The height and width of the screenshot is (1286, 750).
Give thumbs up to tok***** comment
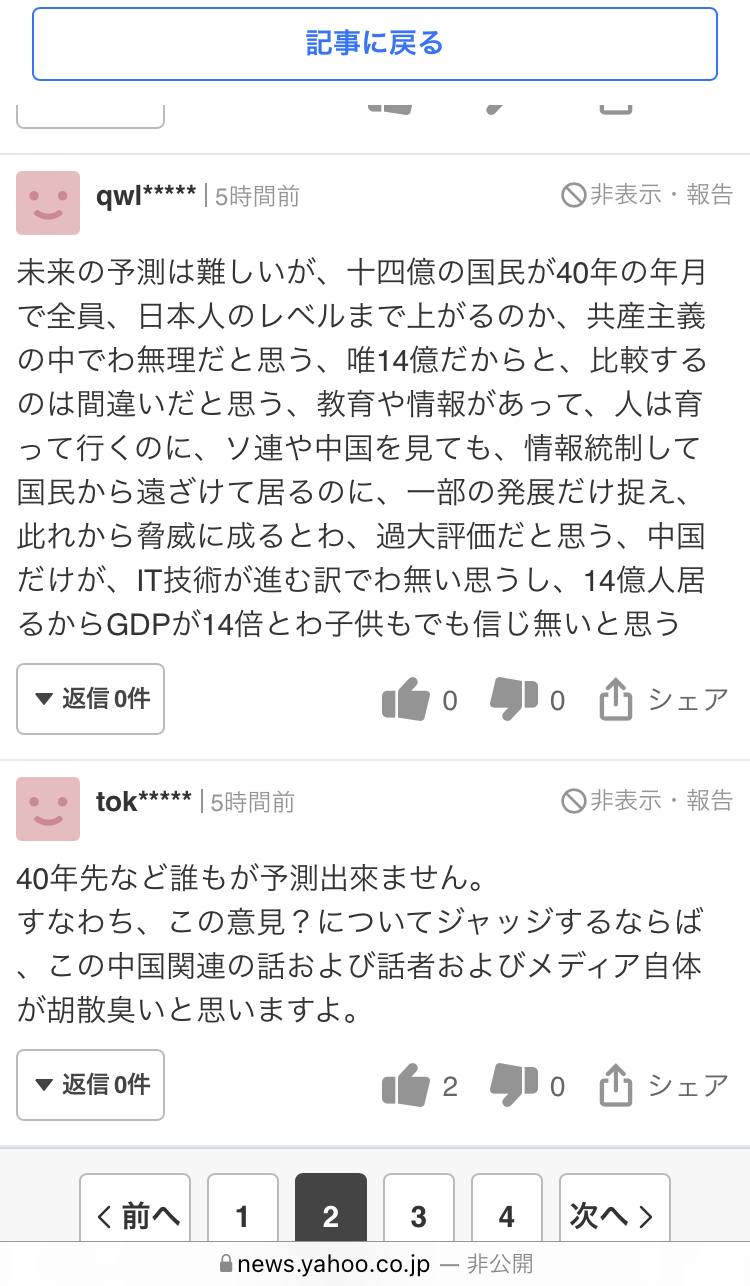click(x=419, y=1086)
